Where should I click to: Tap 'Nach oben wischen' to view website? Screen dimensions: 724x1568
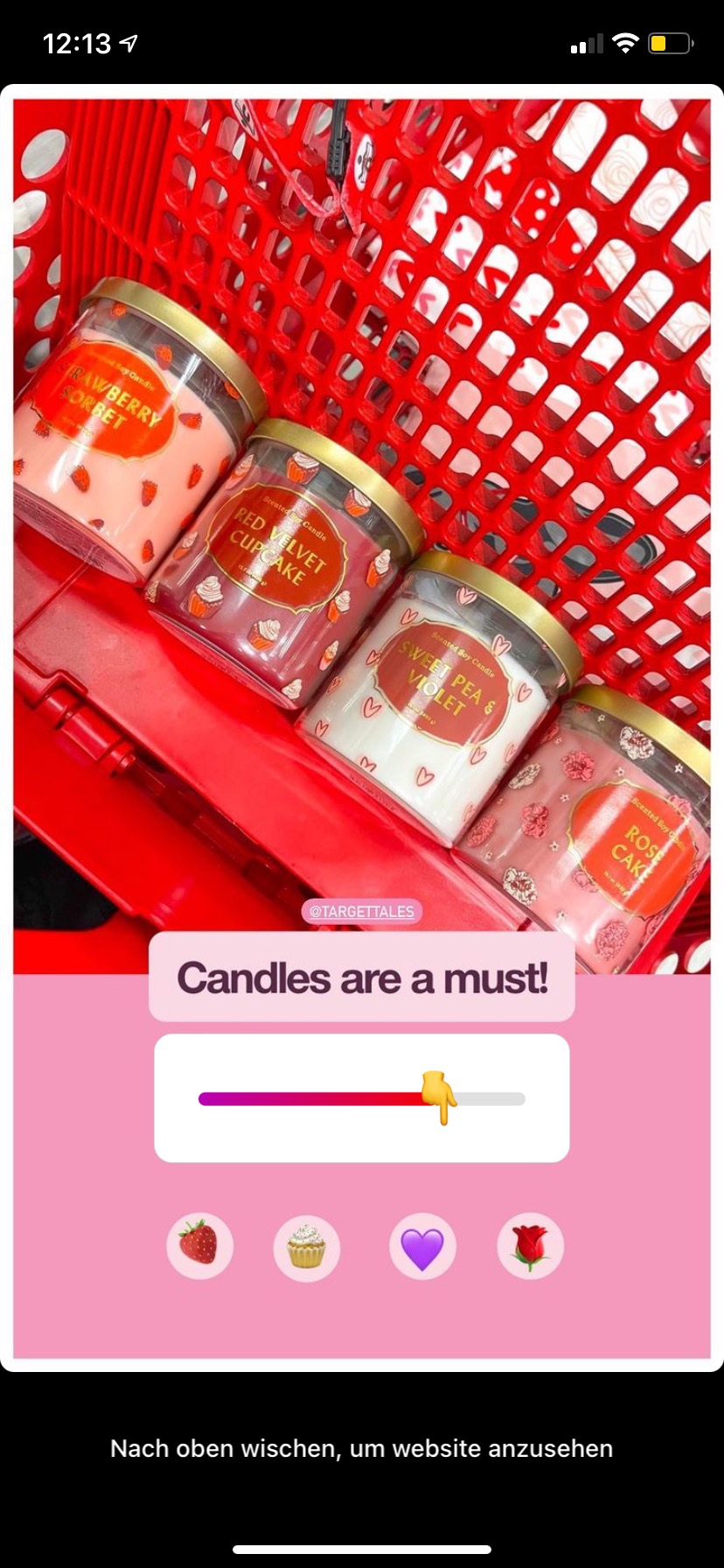[361, 1448]
